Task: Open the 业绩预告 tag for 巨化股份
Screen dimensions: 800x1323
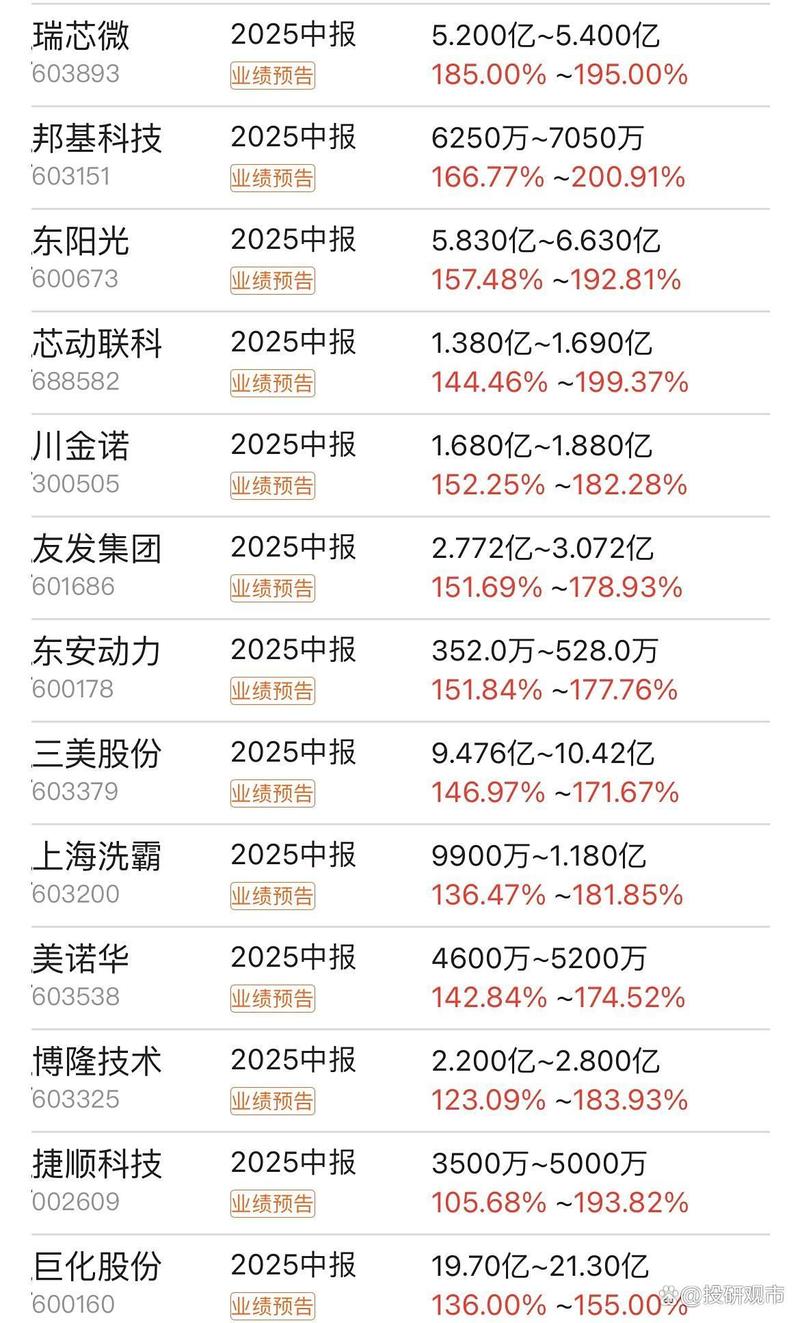Action: pyautogui.click(x=272, y=1305)
